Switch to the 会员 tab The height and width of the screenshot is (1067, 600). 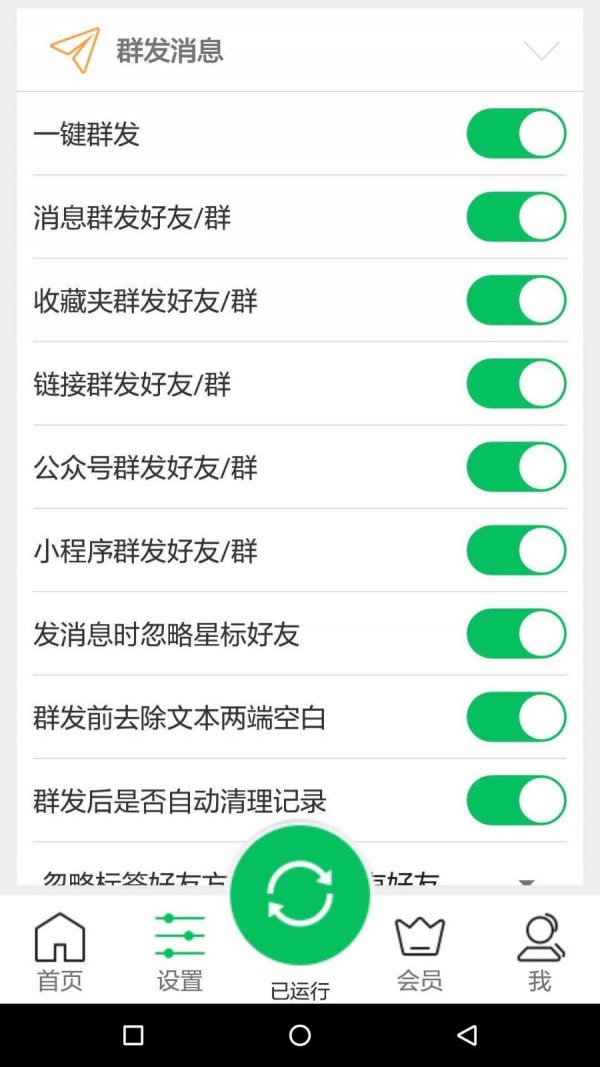tap(420, 951)
